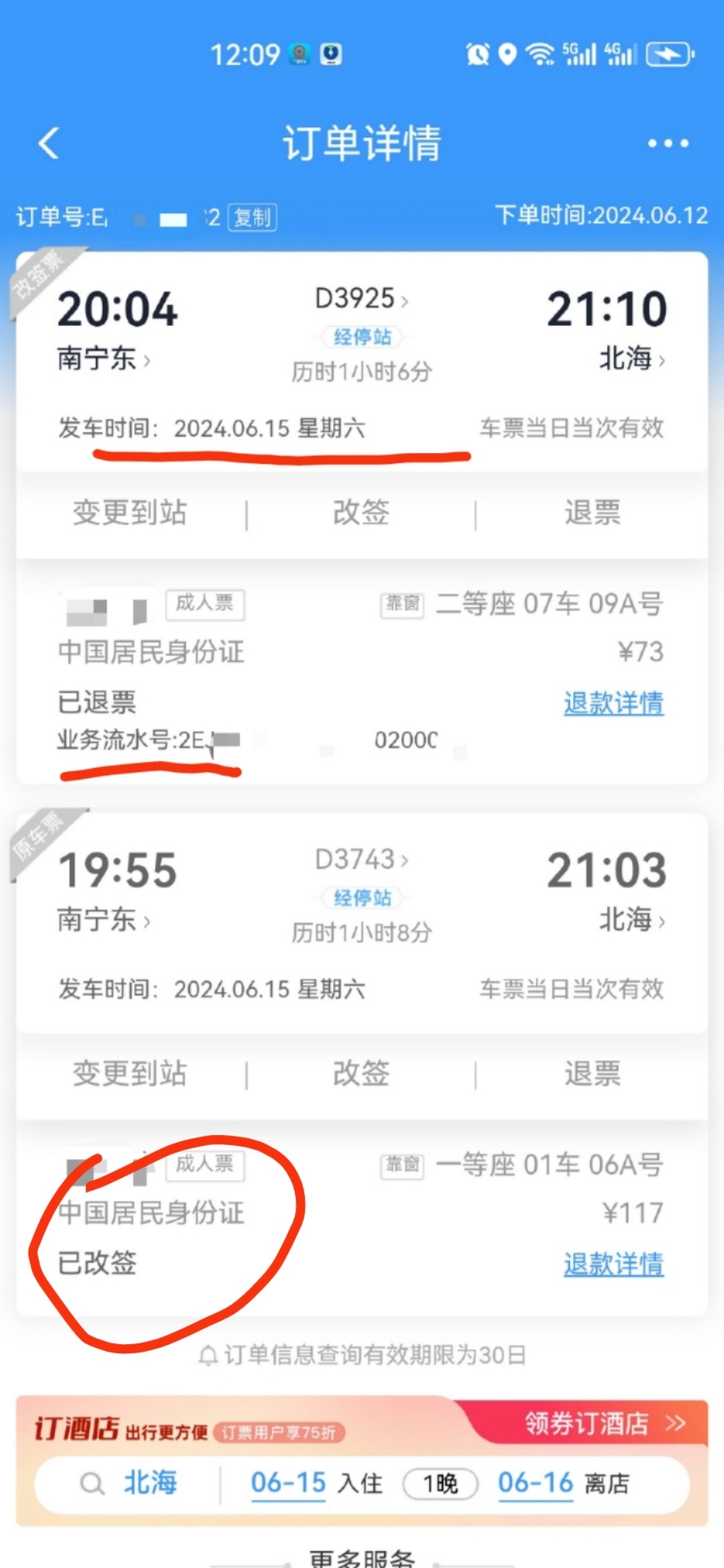View 经停站 stops for D3743
The image size is (724, 1568).
tap(362, 897)
